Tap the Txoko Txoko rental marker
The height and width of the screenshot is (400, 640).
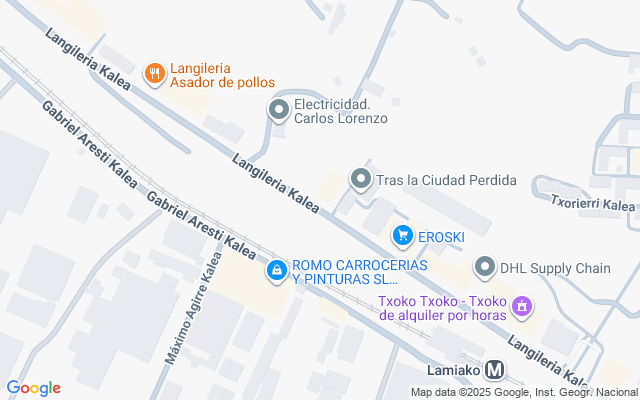click(x=520, y=306)
